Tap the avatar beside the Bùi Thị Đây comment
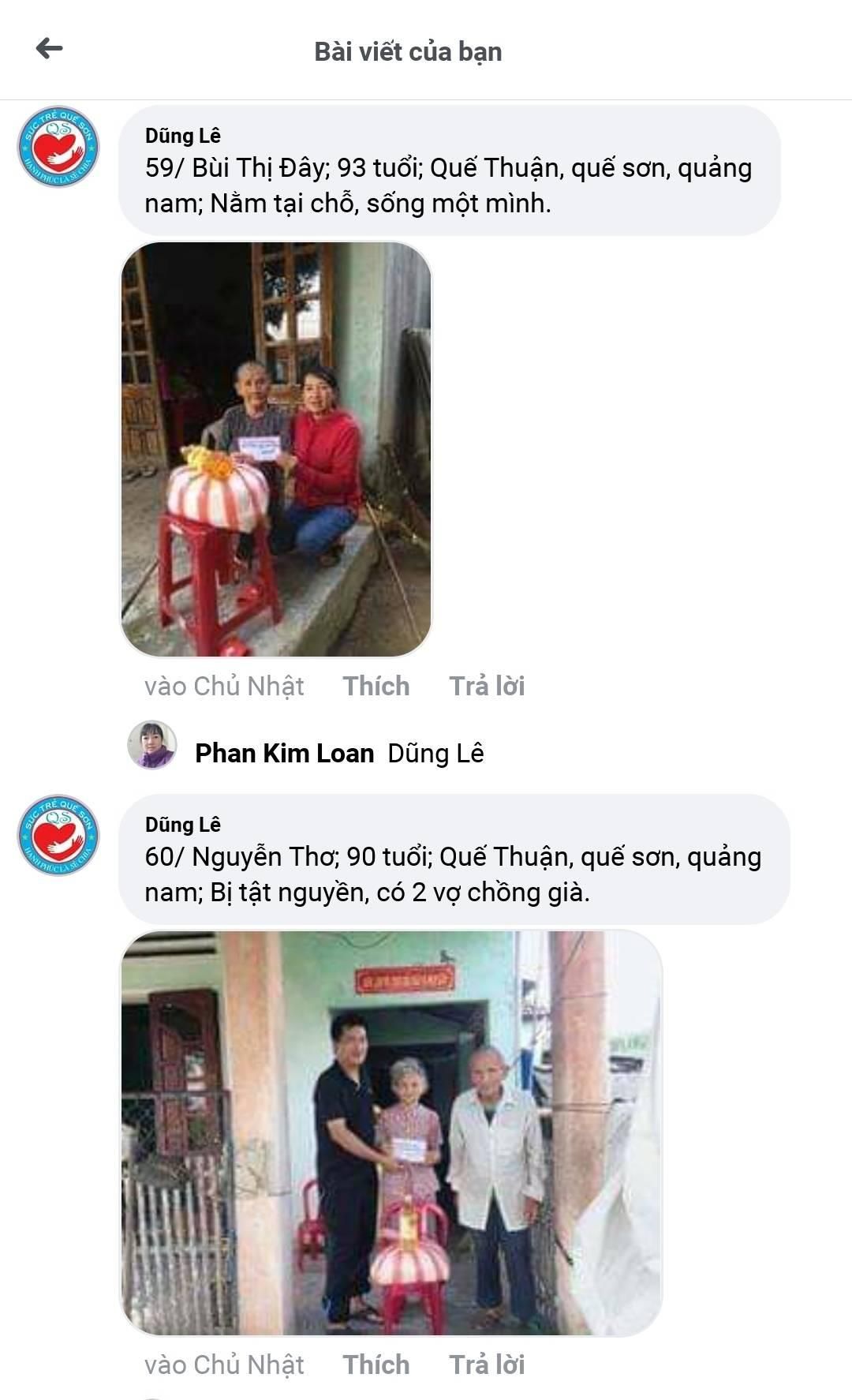 [x=58, y=148]
